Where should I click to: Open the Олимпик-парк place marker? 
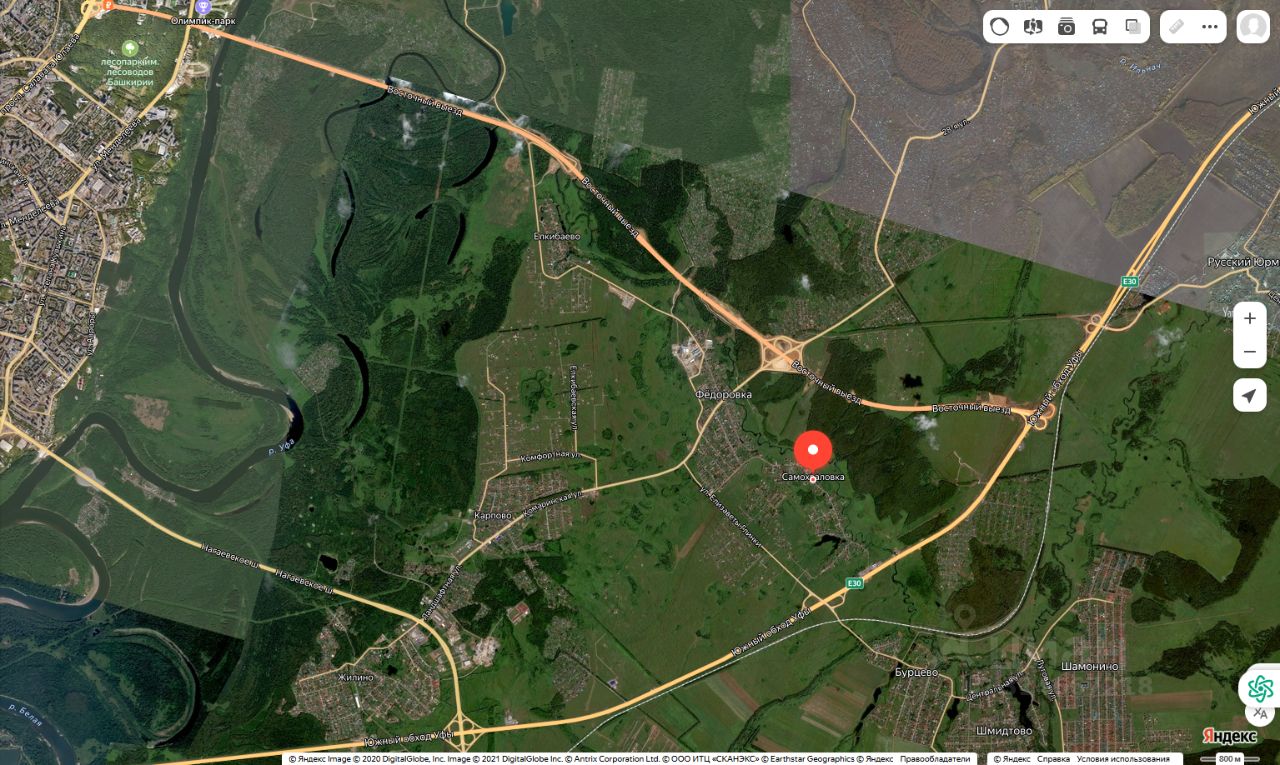pos(204,7)
